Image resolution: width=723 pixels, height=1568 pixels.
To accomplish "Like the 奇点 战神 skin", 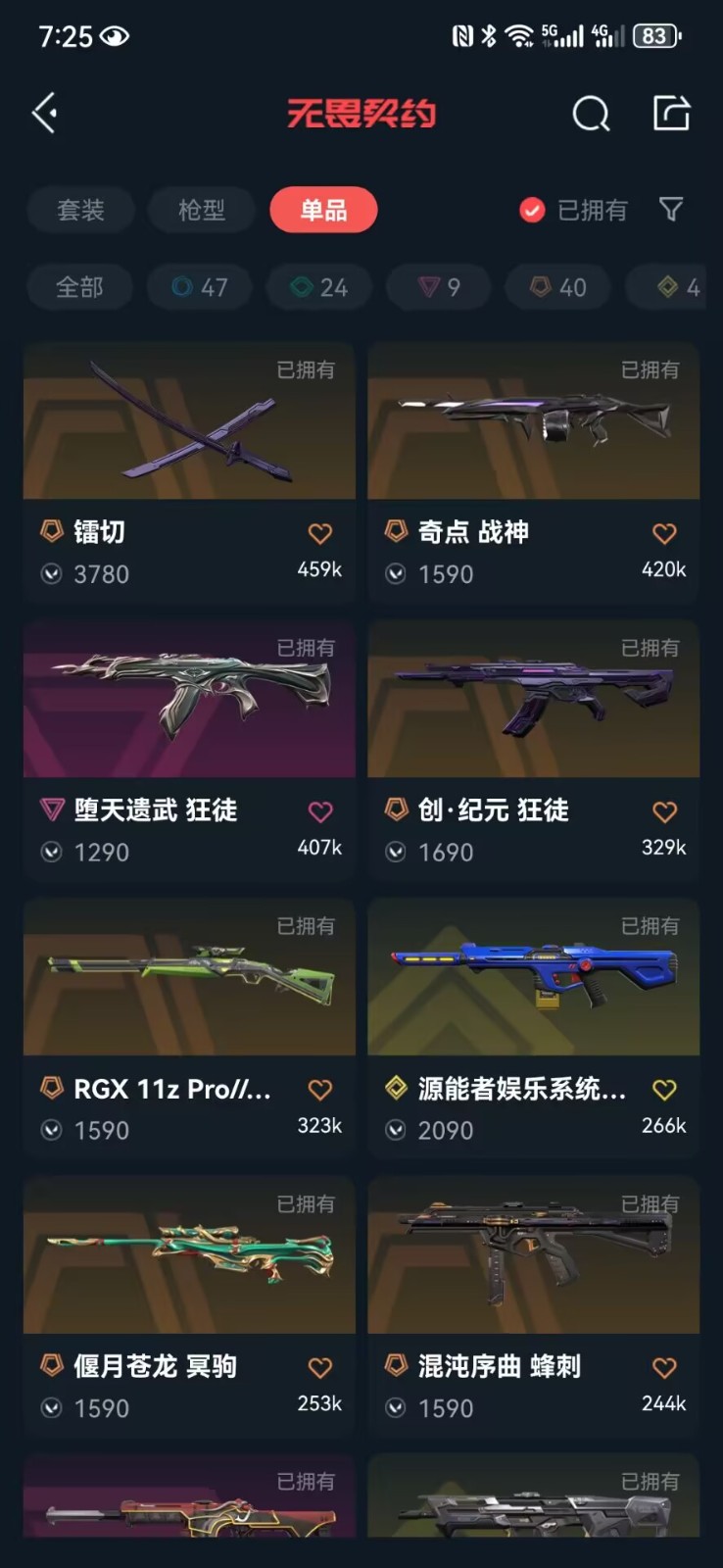I will [664, 533].
